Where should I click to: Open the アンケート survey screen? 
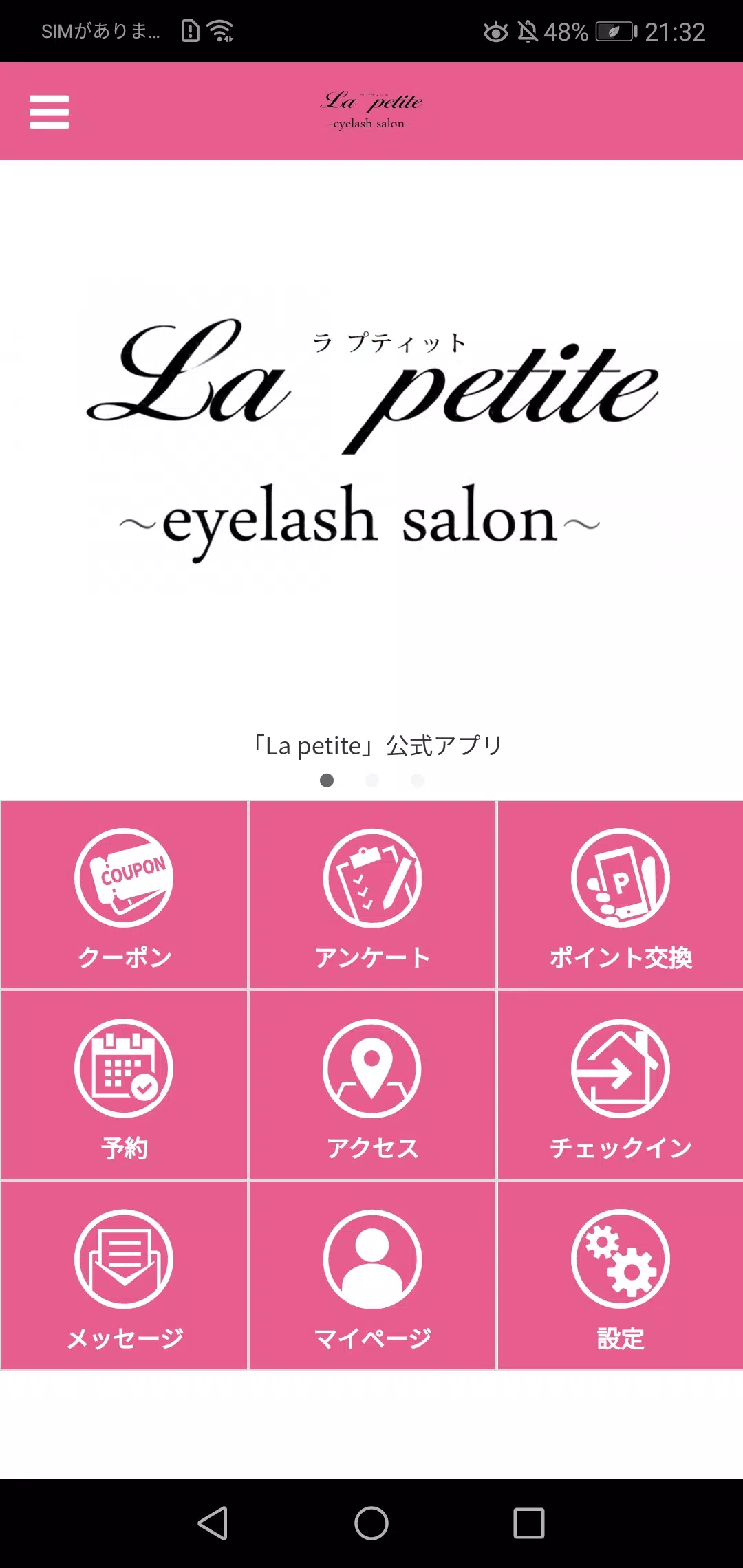pyautogui.click(x=371, y=894)
